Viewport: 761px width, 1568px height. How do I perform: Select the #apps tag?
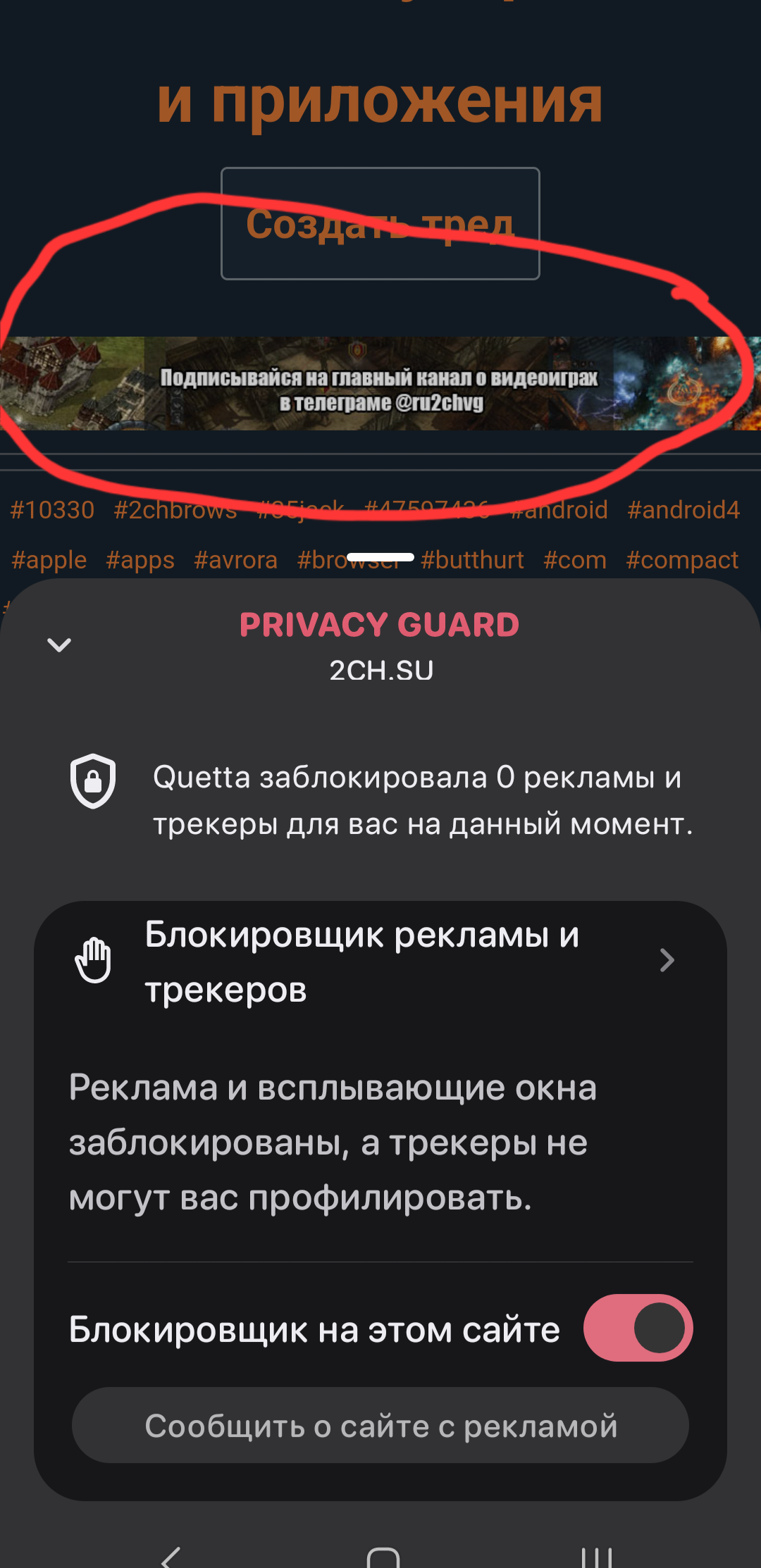pos(140,560)
